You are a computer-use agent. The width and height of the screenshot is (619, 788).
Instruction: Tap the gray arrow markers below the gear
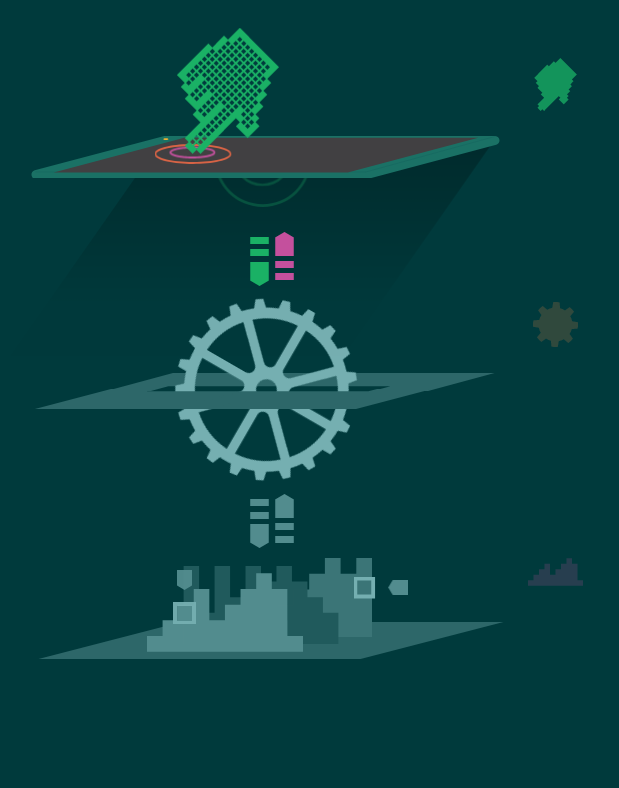tap(272, 521)
